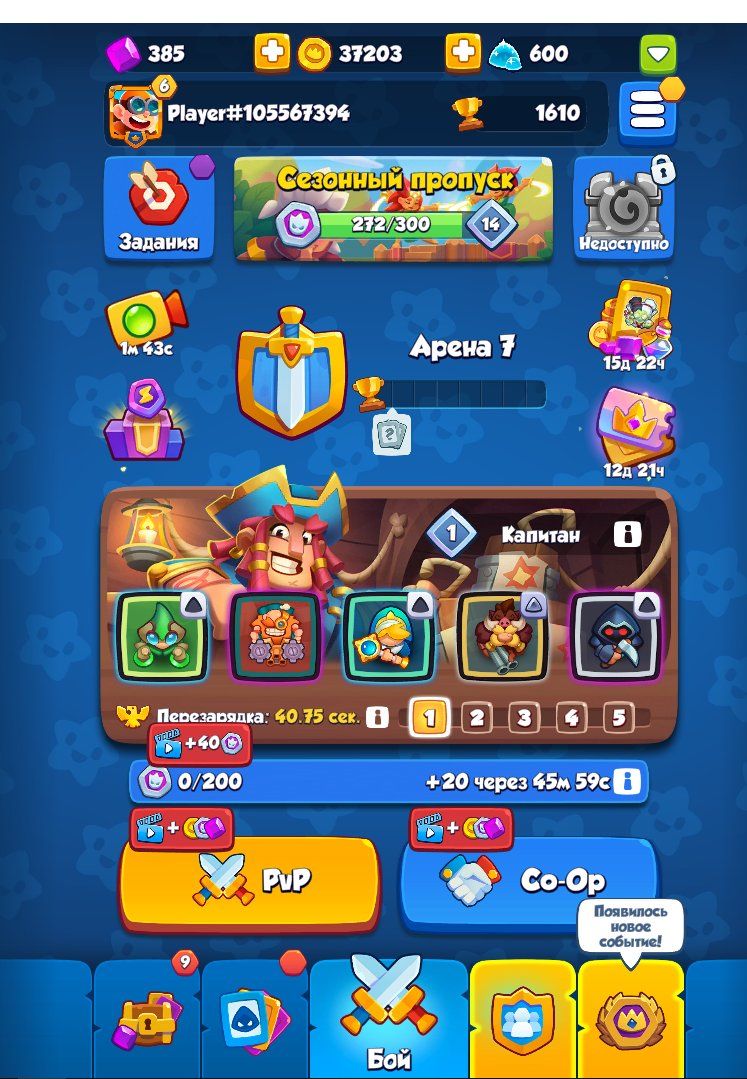Viewport: 747px width, 1079px height.
Task: Start a PvP battle
Action: [x=249, y=880]
